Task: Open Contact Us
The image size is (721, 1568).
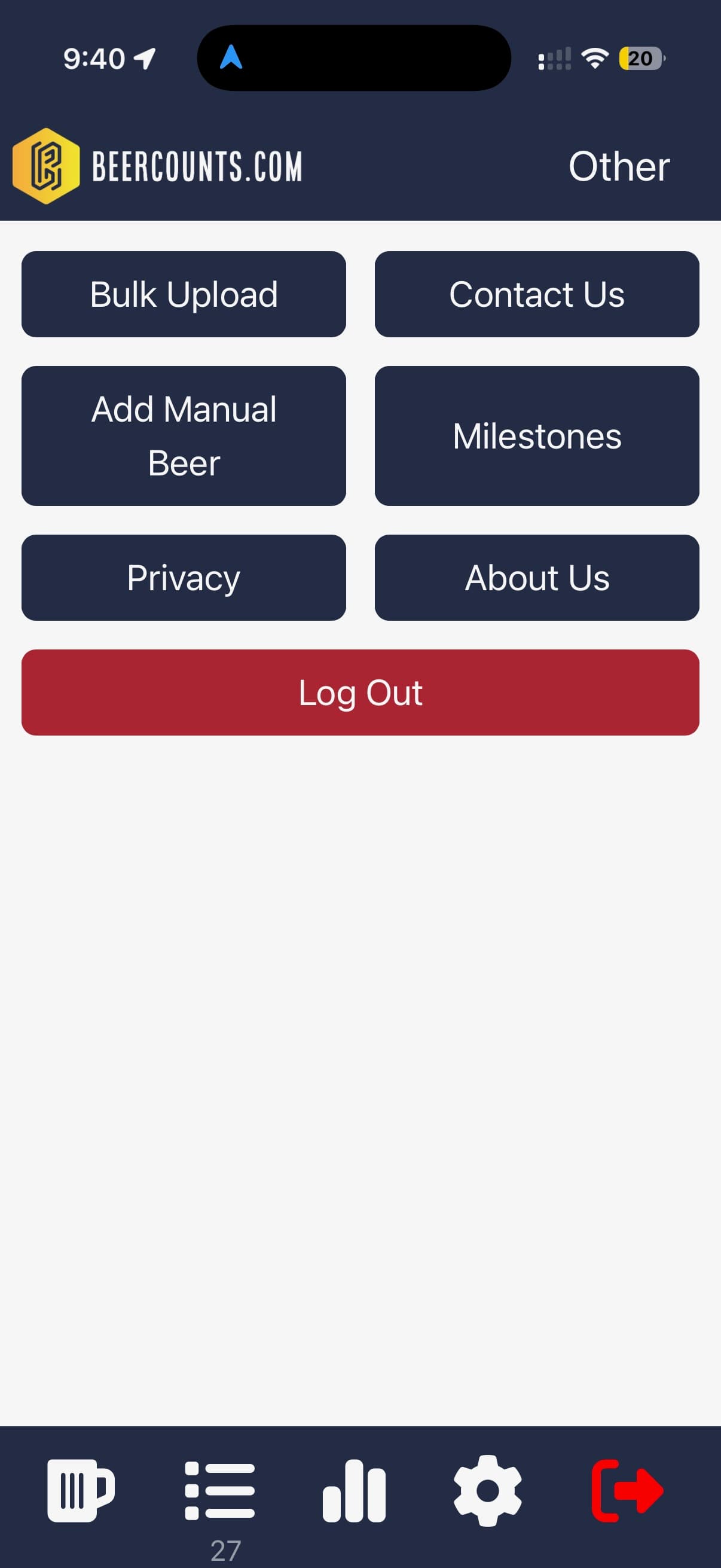Action: 537,294
